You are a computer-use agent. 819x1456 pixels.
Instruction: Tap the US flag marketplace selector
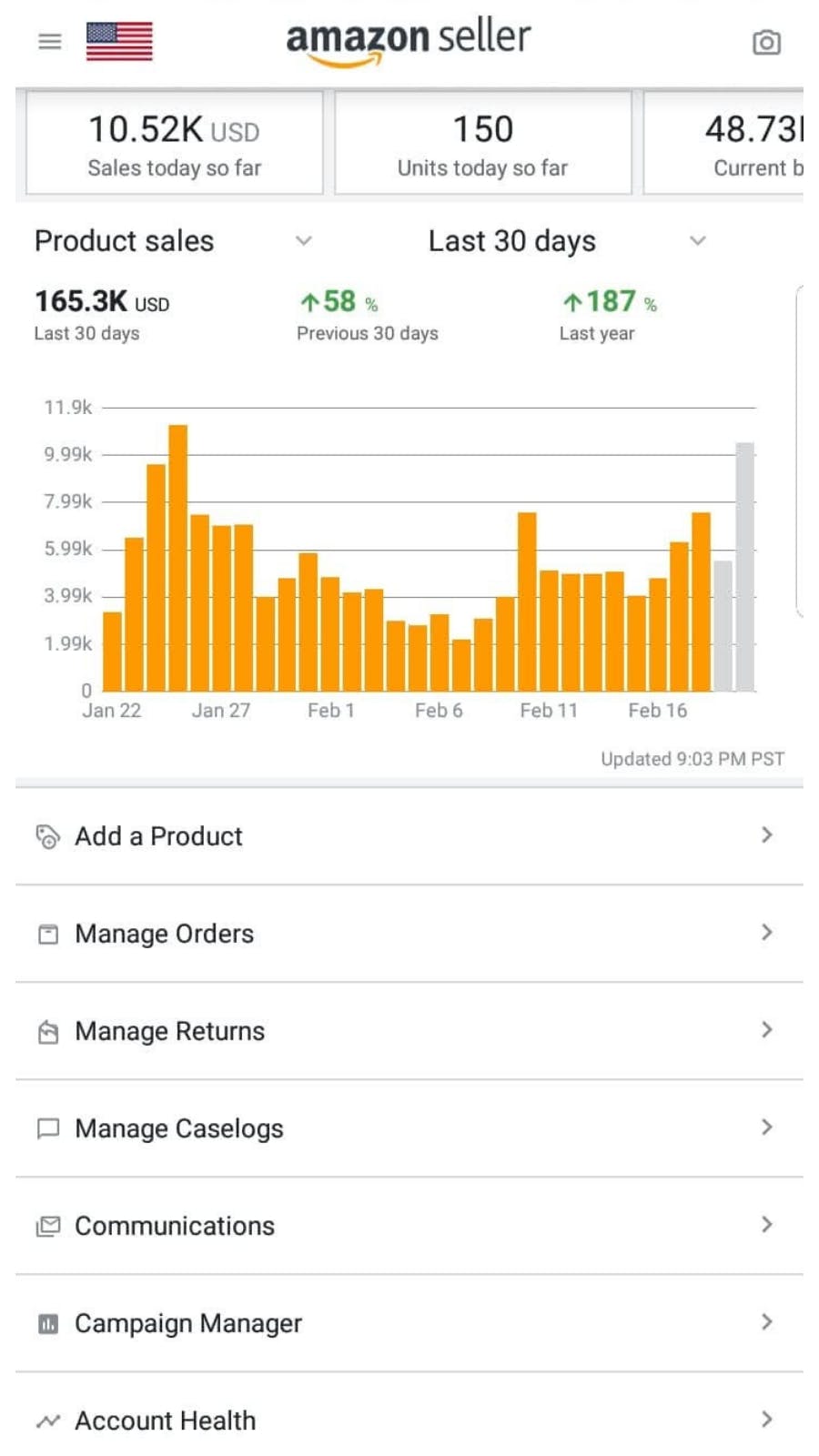[x=119, y=42]
